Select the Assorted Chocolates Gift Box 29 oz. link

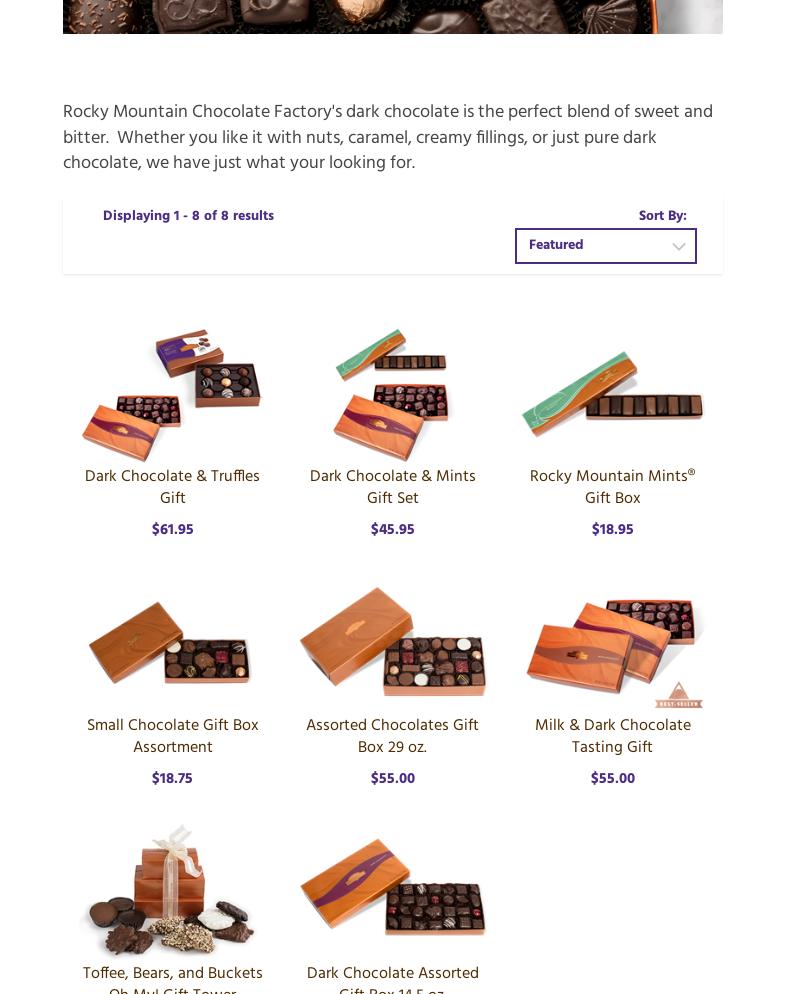[x=392, y=737]
